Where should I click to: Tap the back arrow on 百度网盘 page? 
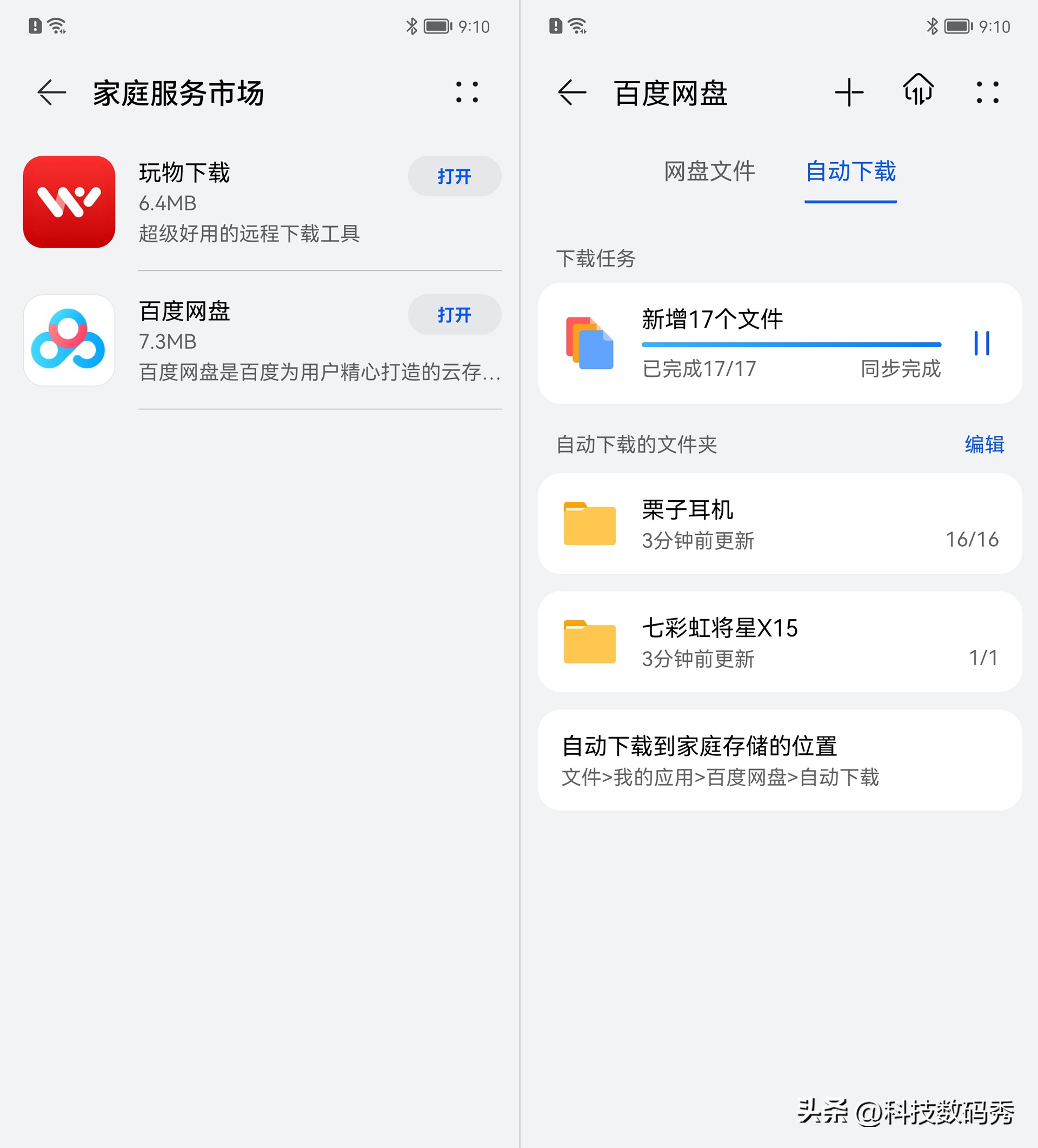[571, 93]
